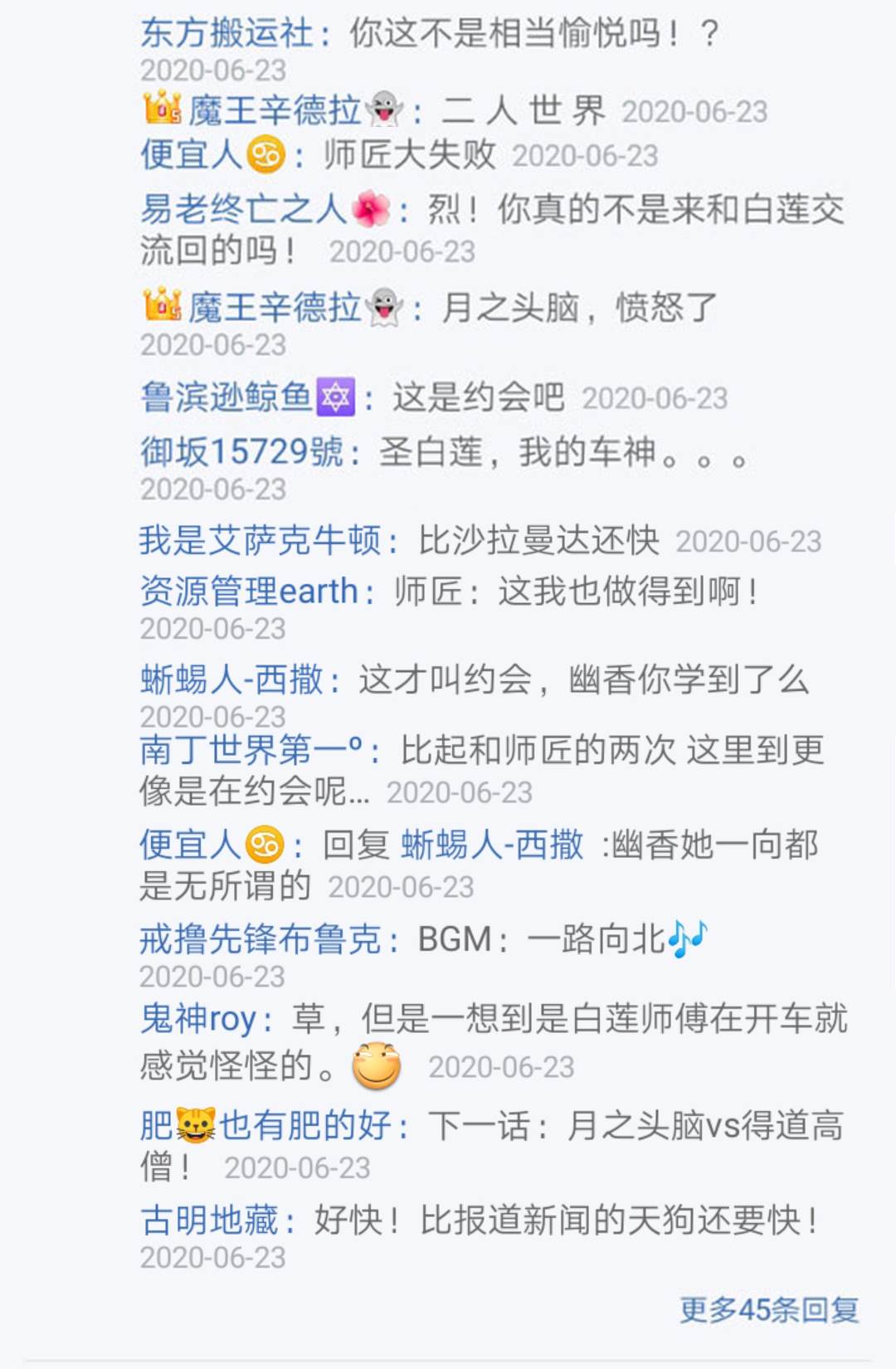
Task: Open 御坂15729號's user profile
Action: 241,452
